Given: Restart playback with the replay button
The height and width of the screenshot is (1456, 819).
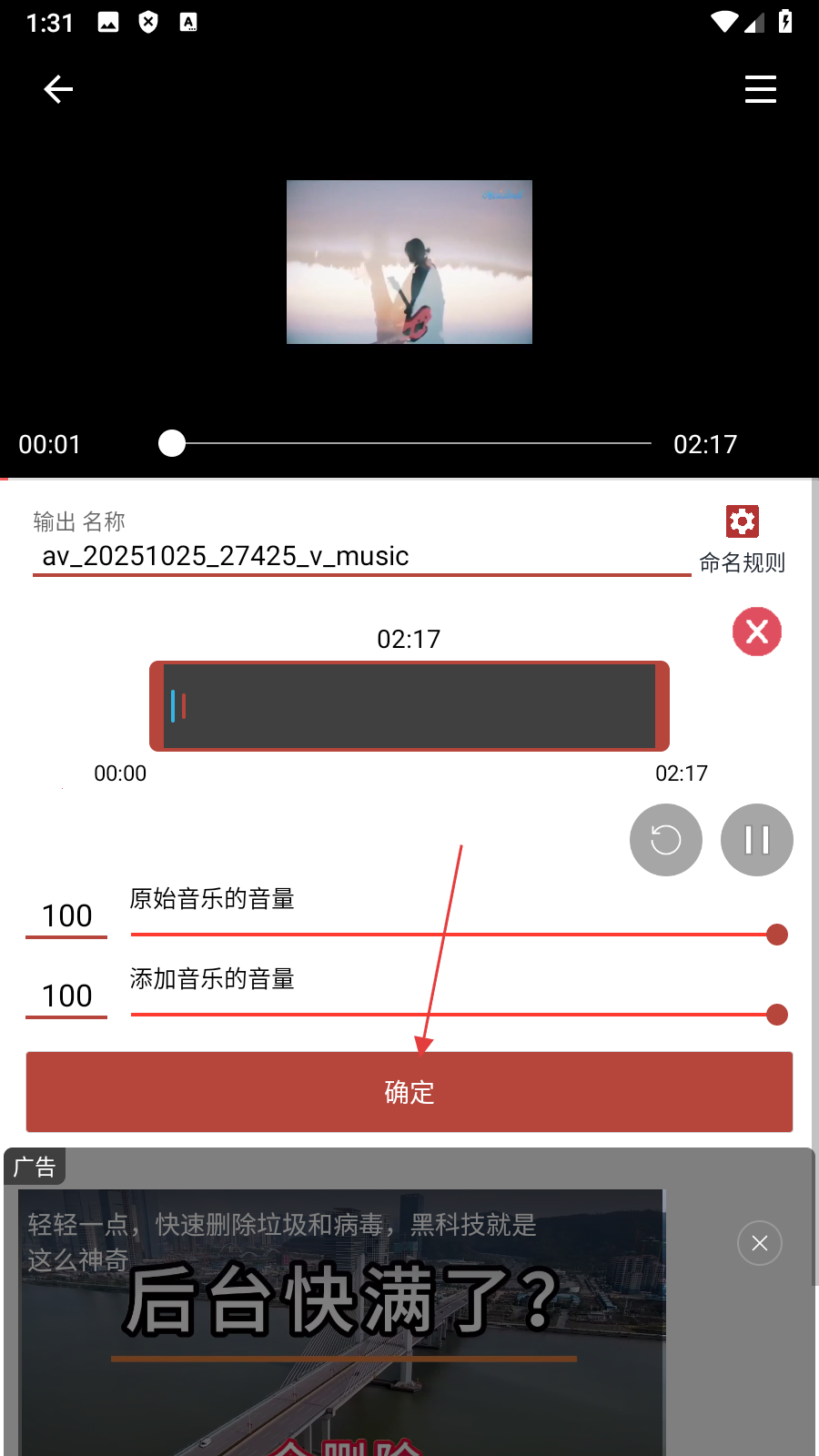Looking at the screenshot, I should click(665, 840).
